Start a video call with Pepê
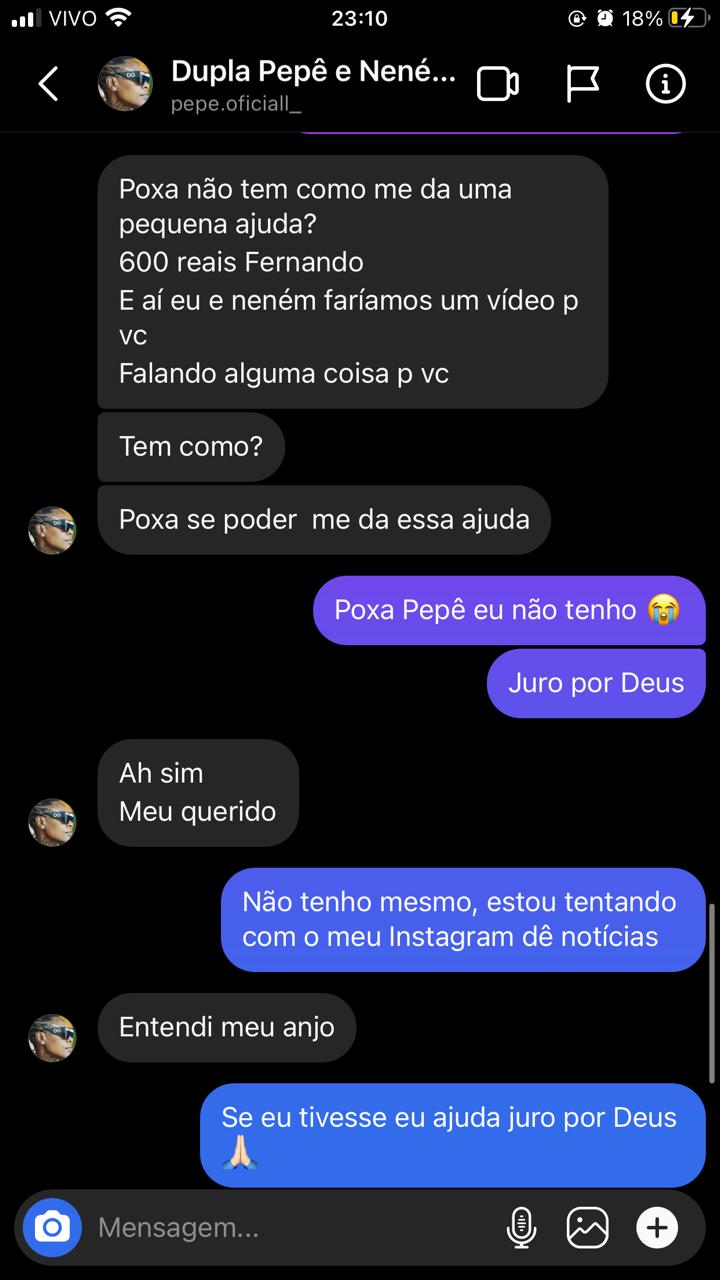 [497, 84]
